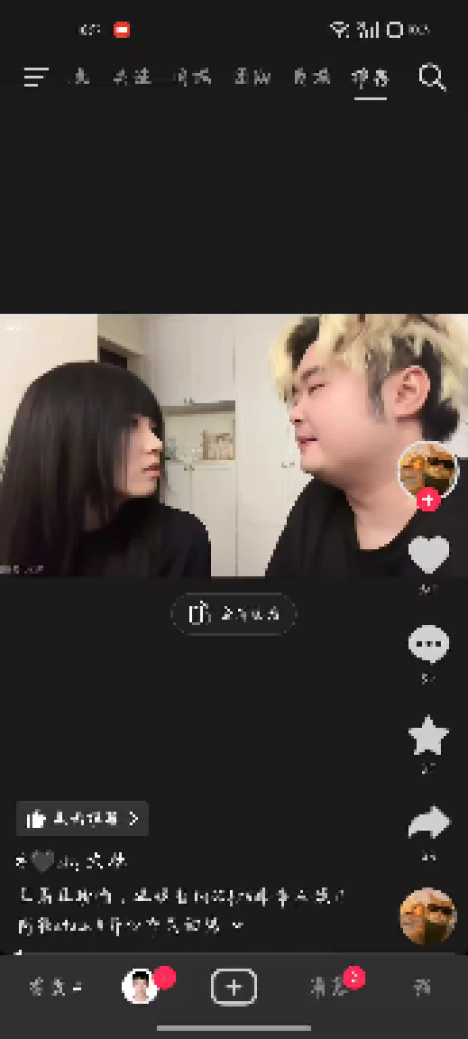Favorite the video with the star icon

point(428,736)
